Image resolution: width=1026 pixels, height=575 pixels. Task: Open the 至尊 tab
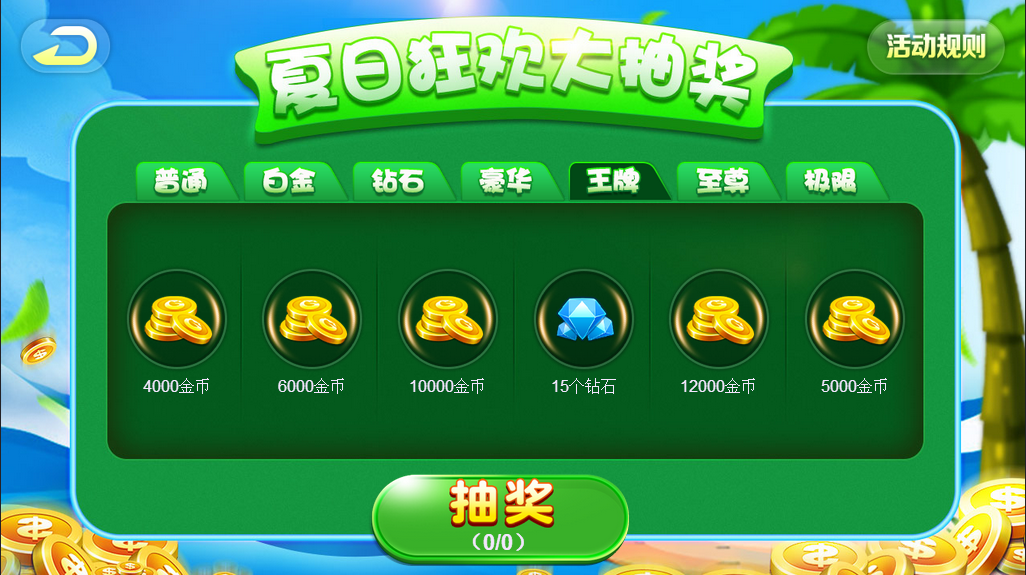coord(722,182)
